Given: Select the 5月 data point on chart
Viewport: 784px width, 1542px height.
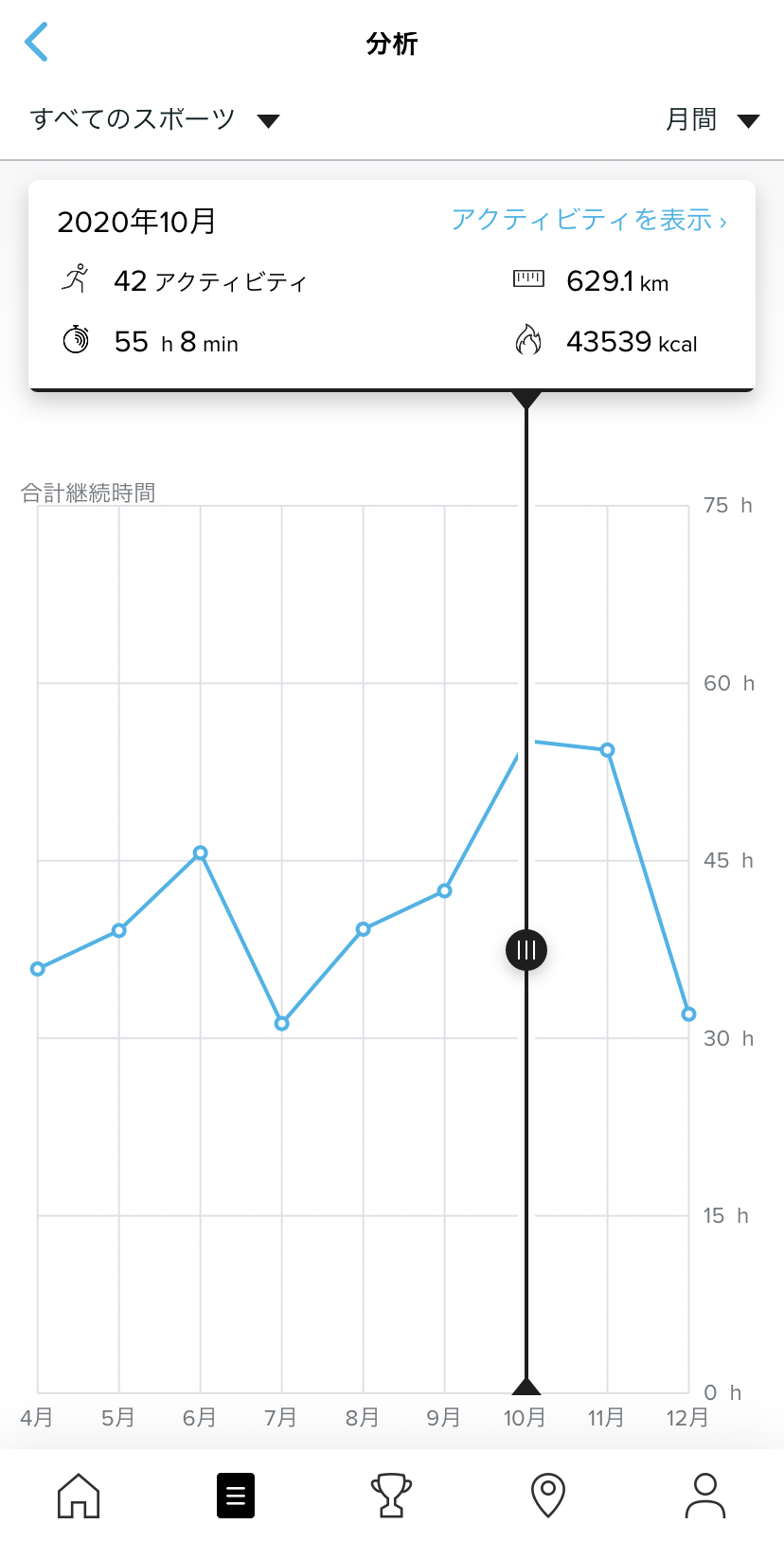Looking at the screenshot, I should (119, 931).
